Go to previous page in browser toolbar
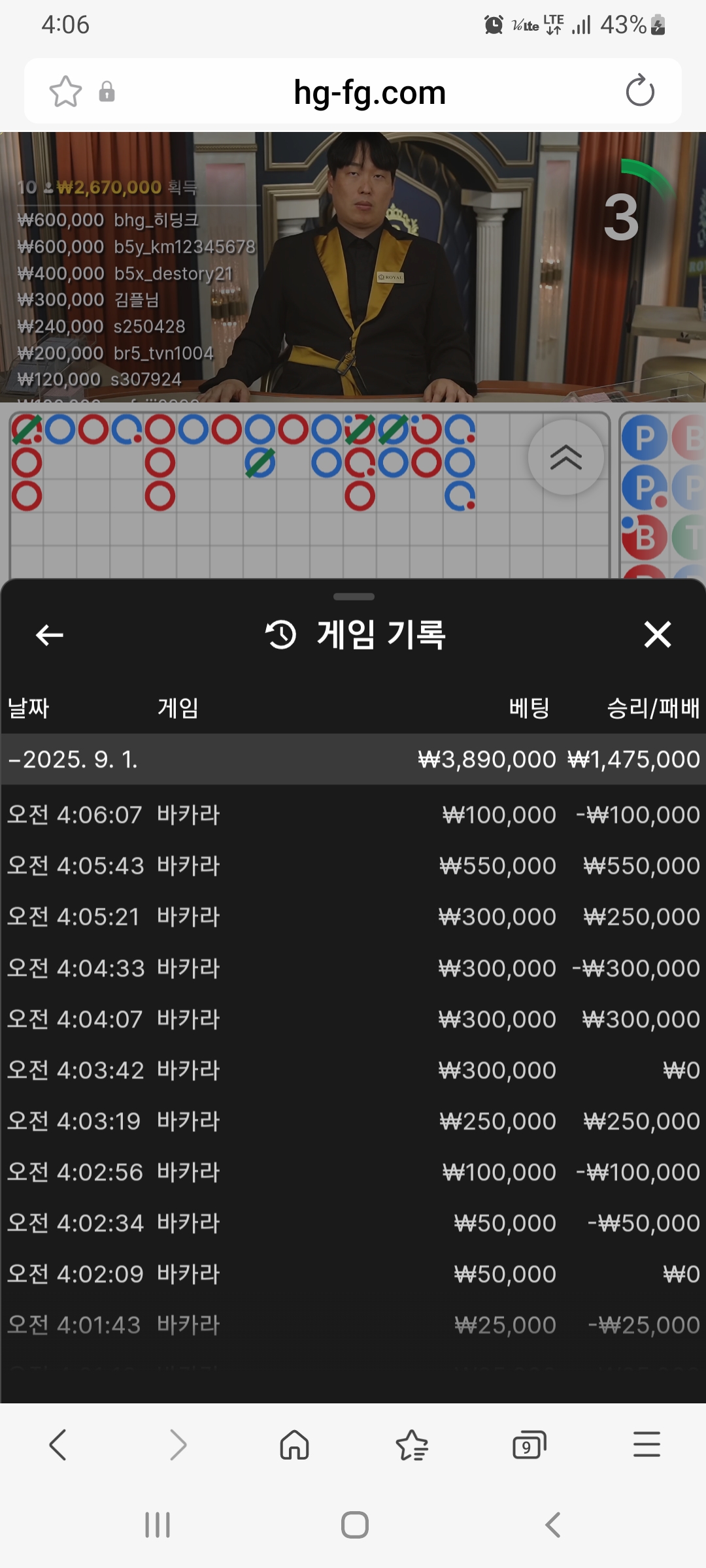706x1568 pixels. 58,1445
